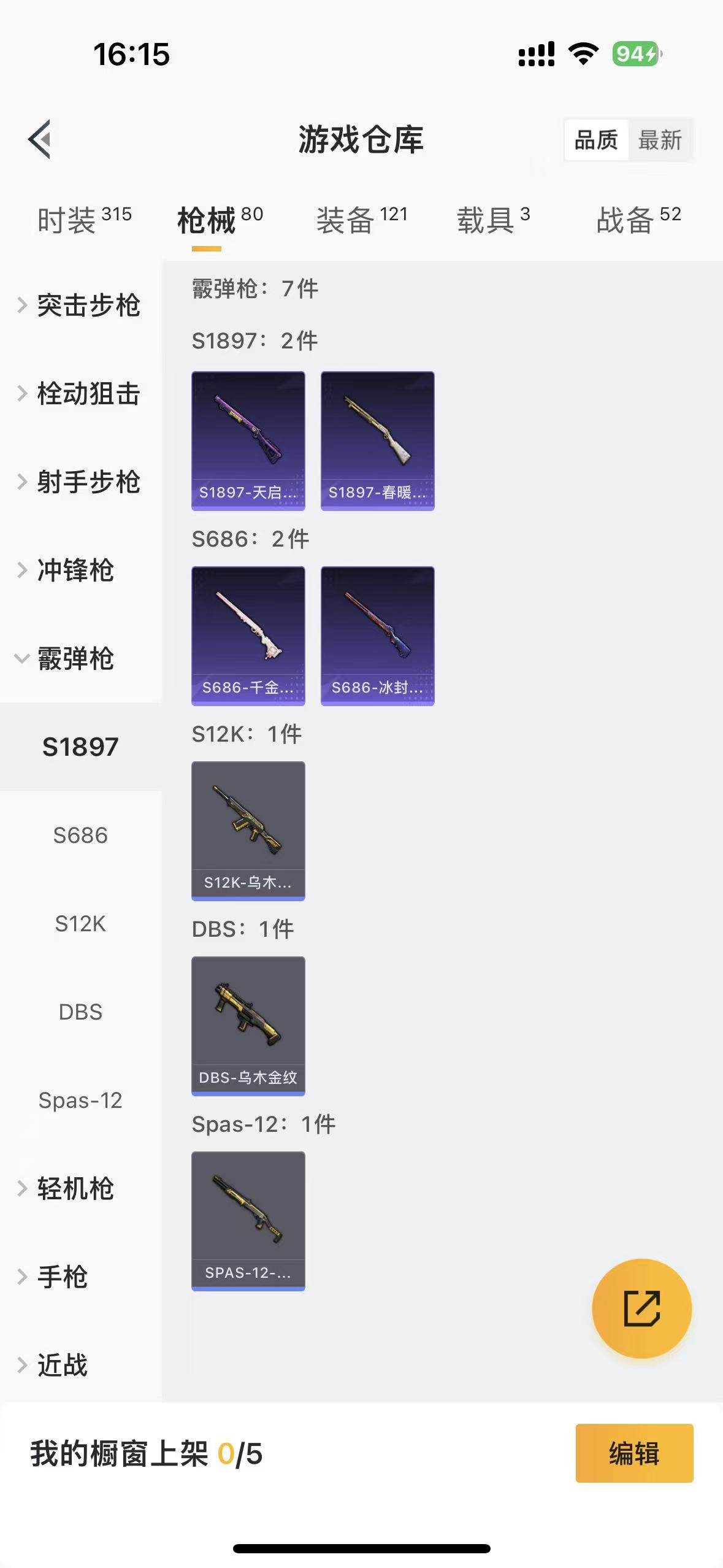This screenshot has height=1568, width=723.
Task: Click 我的橱窗上架 0/5 link
Action: coord(147,1453)
